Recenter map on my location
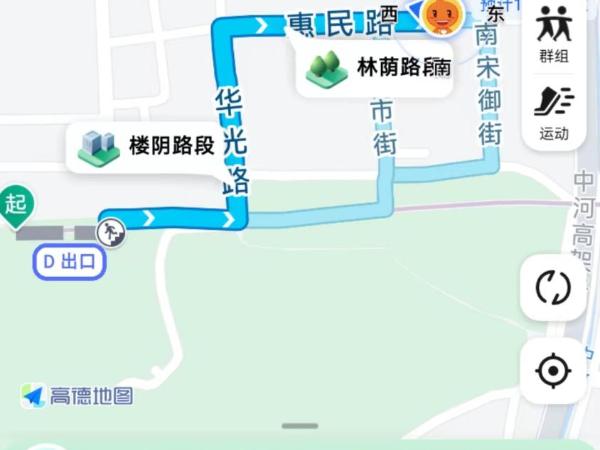Image resolution: width=600 pixels, height=450 pixels. [553, 371]
